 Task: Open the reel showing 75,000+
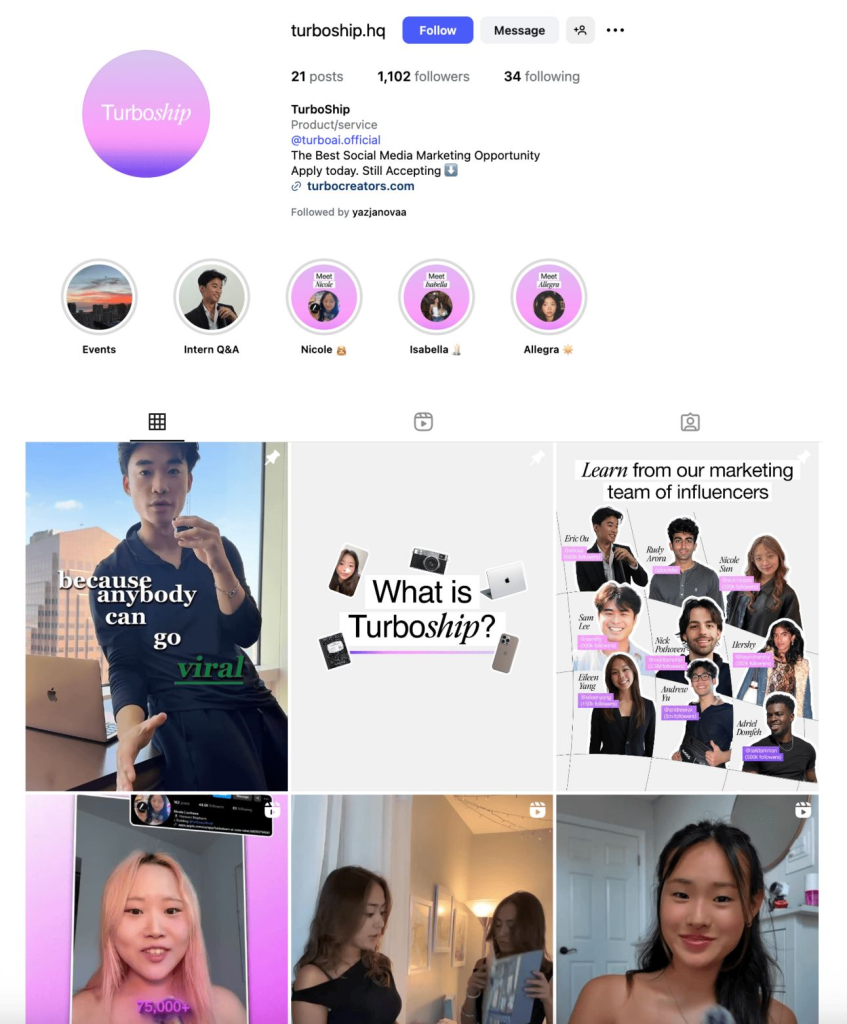click(x=156, y=908)
